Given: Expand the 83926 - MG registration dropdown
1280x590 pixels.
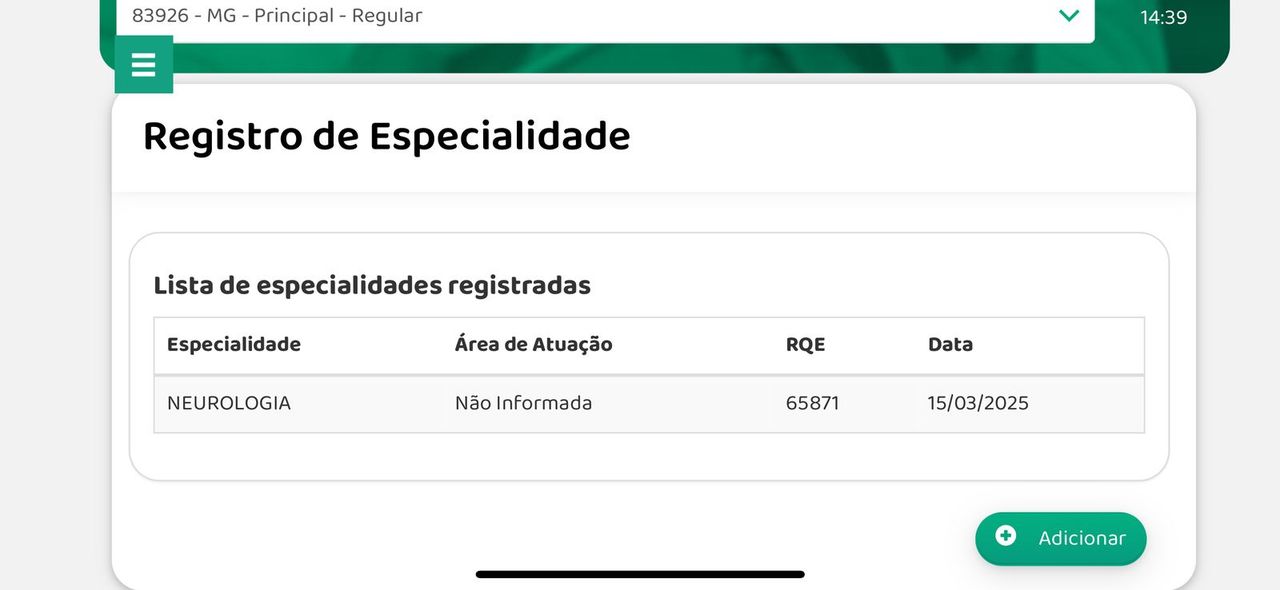Looking at the screenshot, I should click(1068, 16).
